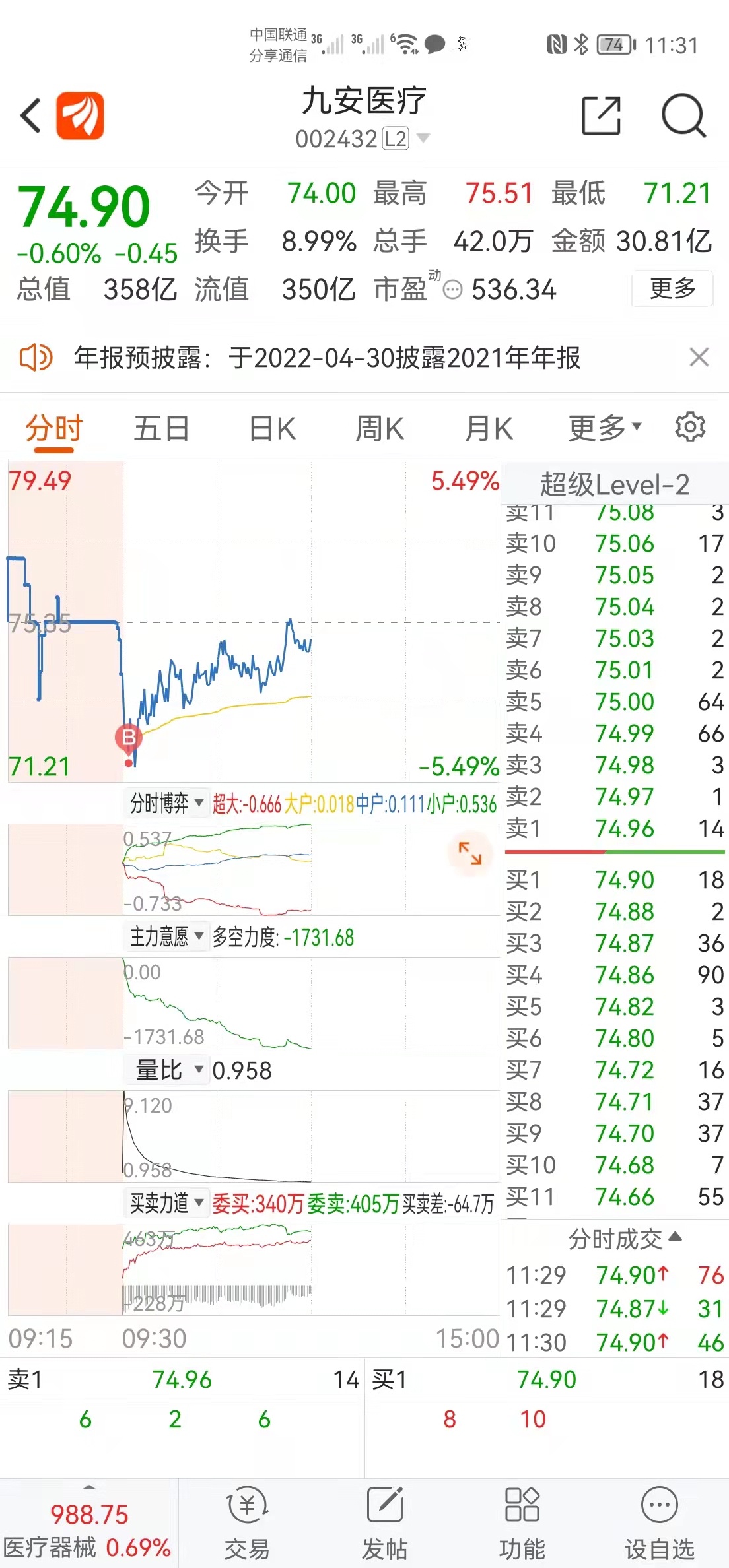Switch to the 月K chart tab
729x1568 pixels.
pos(489,428)
